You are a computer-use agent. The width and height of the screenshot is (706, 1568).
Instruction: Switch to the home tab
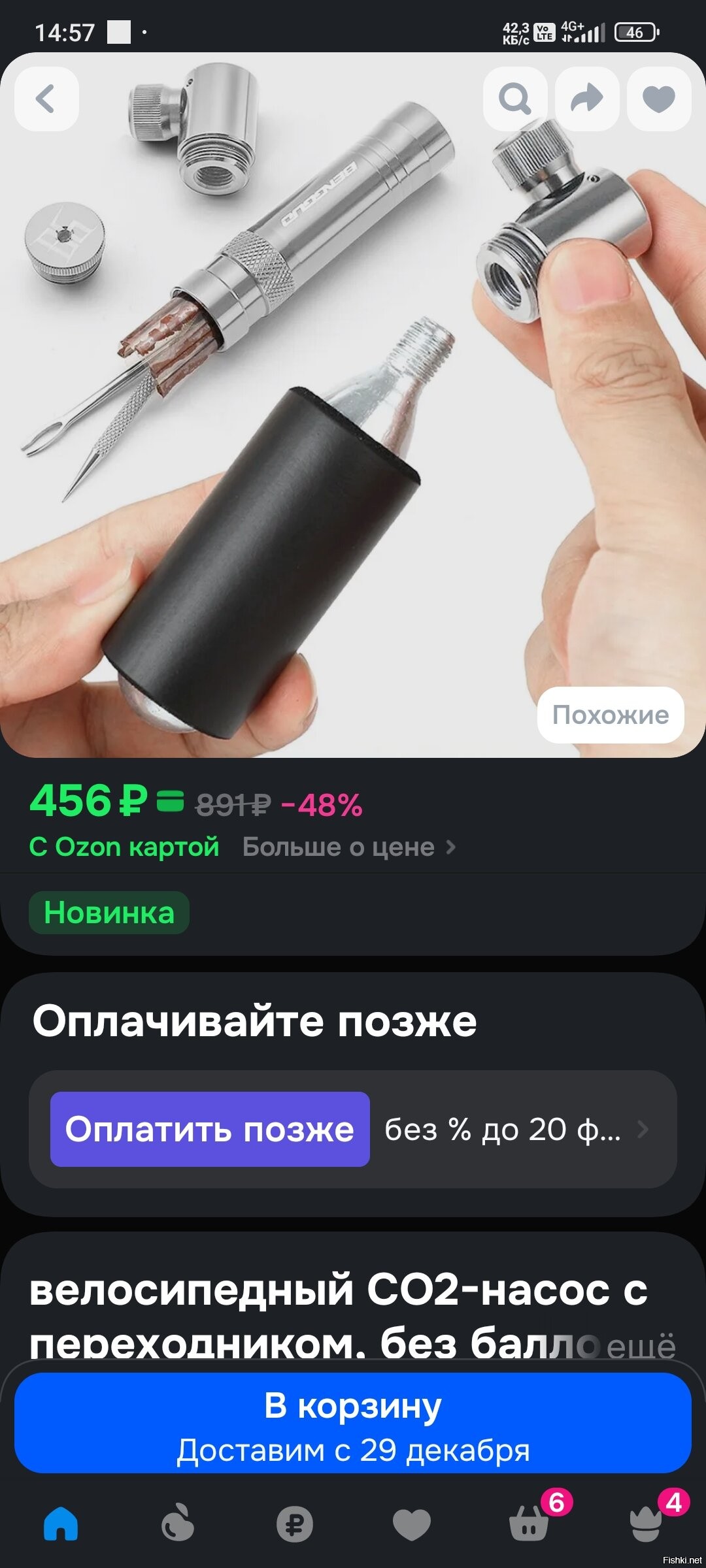pyautogui.click(x=61, y=1524)
